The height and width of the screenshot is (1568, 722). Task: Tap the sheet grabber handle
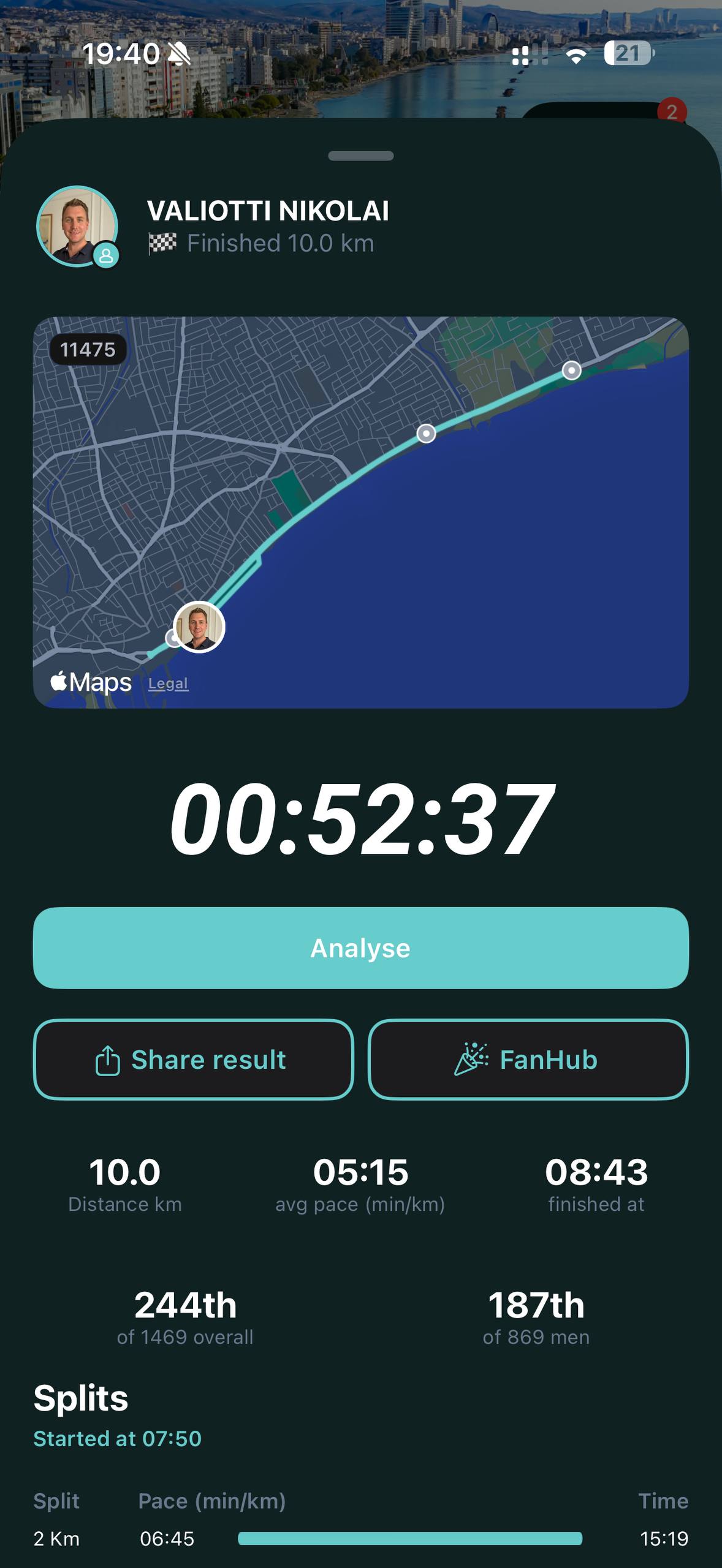[x=360, y=156]
